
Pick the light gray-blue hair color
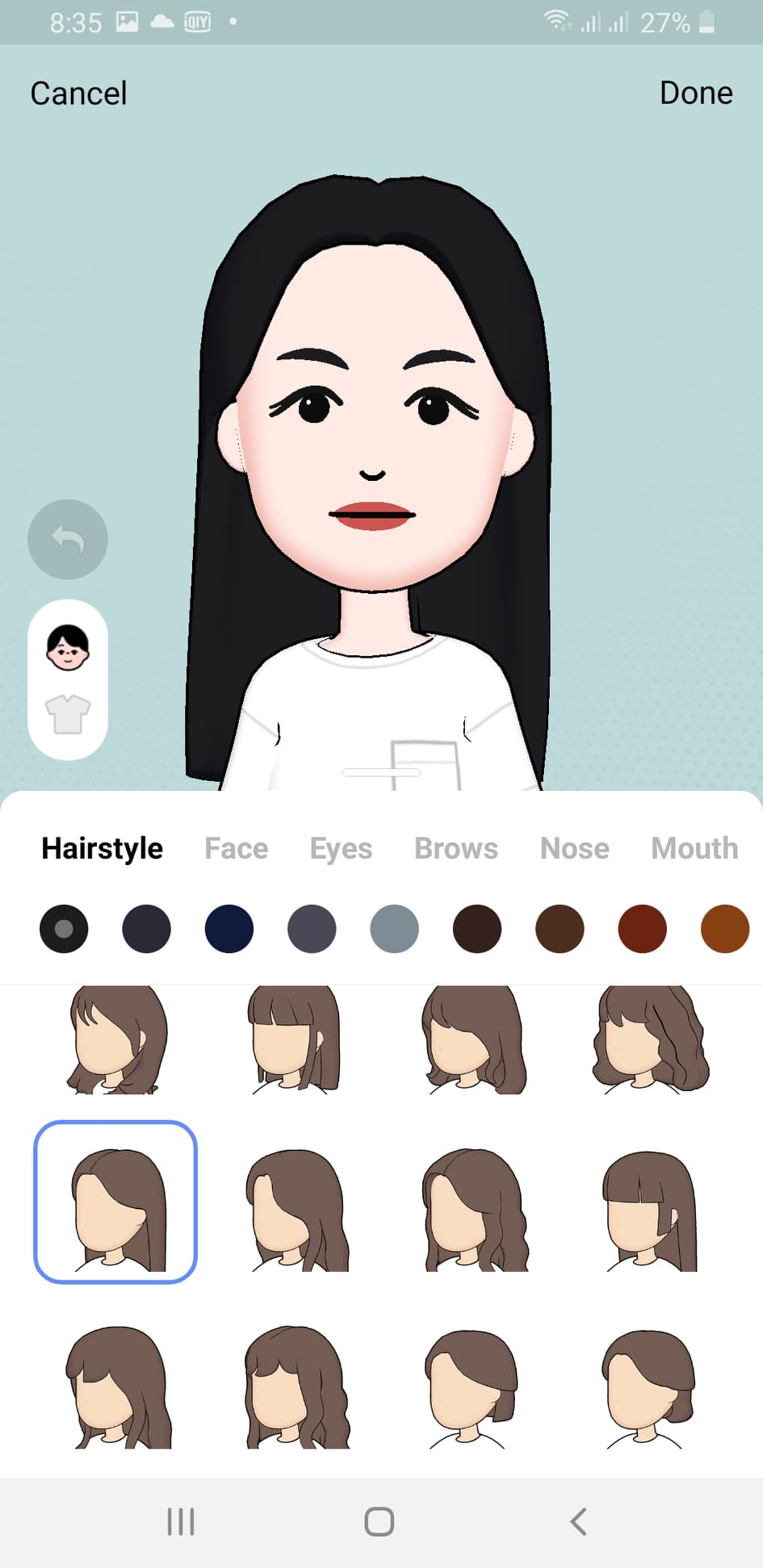[394, 929]
